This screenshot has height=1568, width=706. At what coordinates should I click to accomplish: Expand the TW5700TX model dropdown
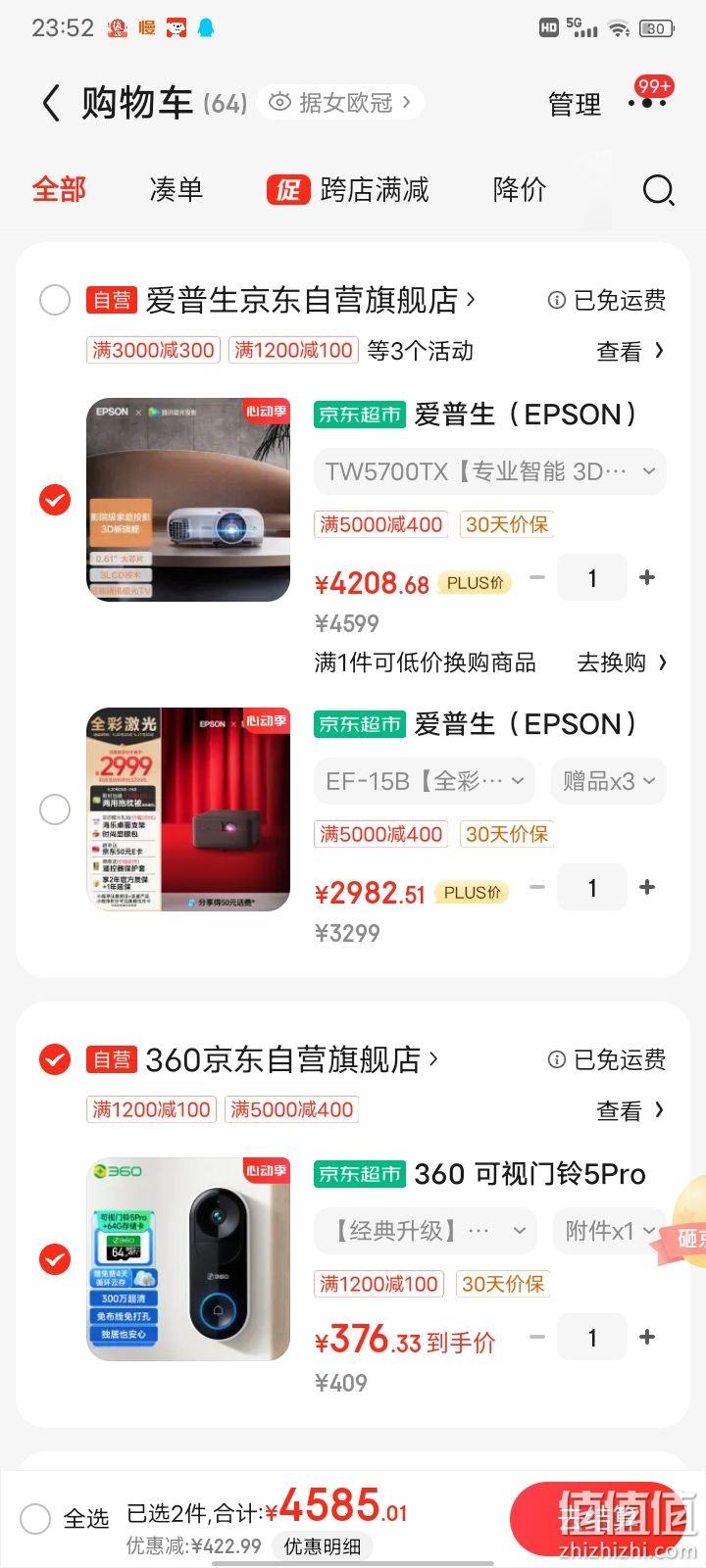point(490,471)
